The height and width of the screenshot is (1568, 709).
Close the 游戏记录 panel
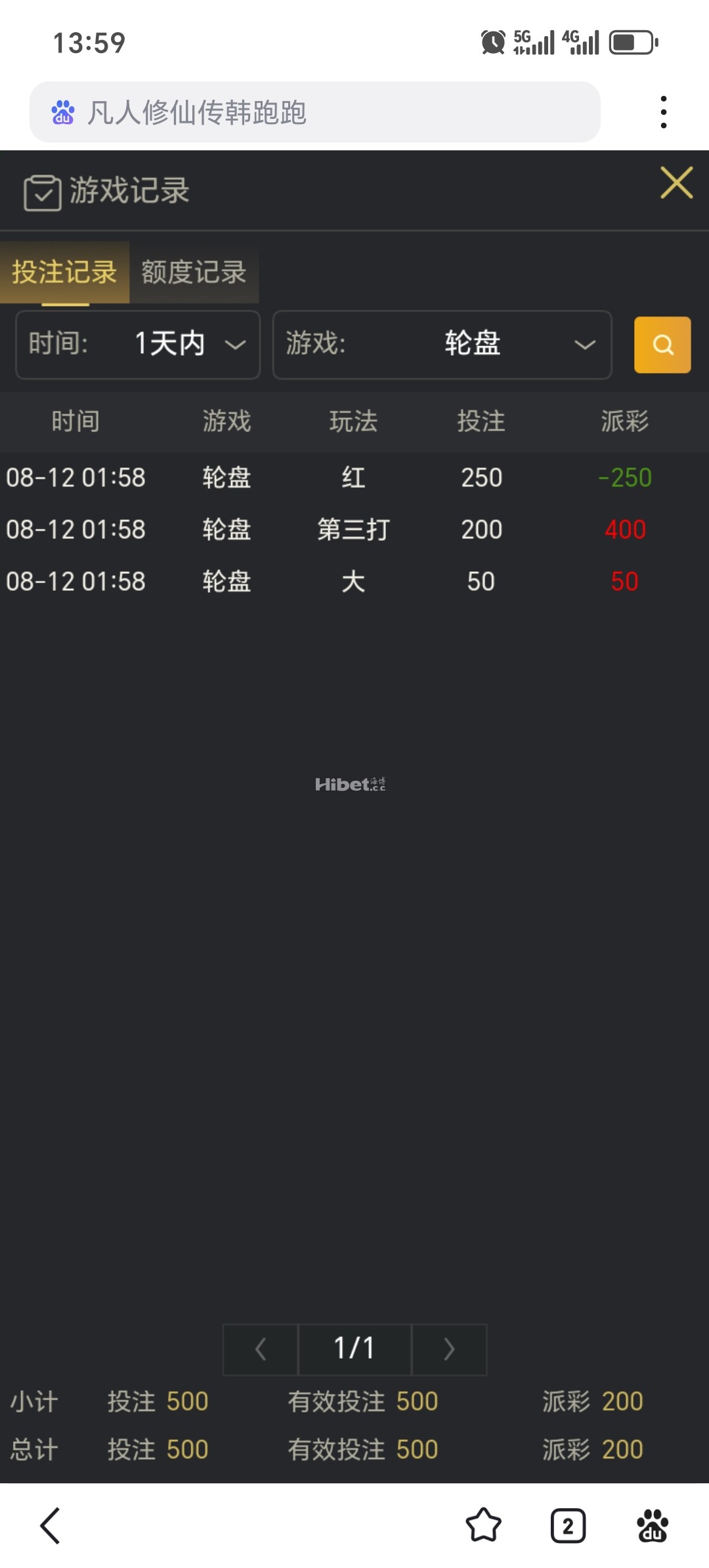coord(677,183)
